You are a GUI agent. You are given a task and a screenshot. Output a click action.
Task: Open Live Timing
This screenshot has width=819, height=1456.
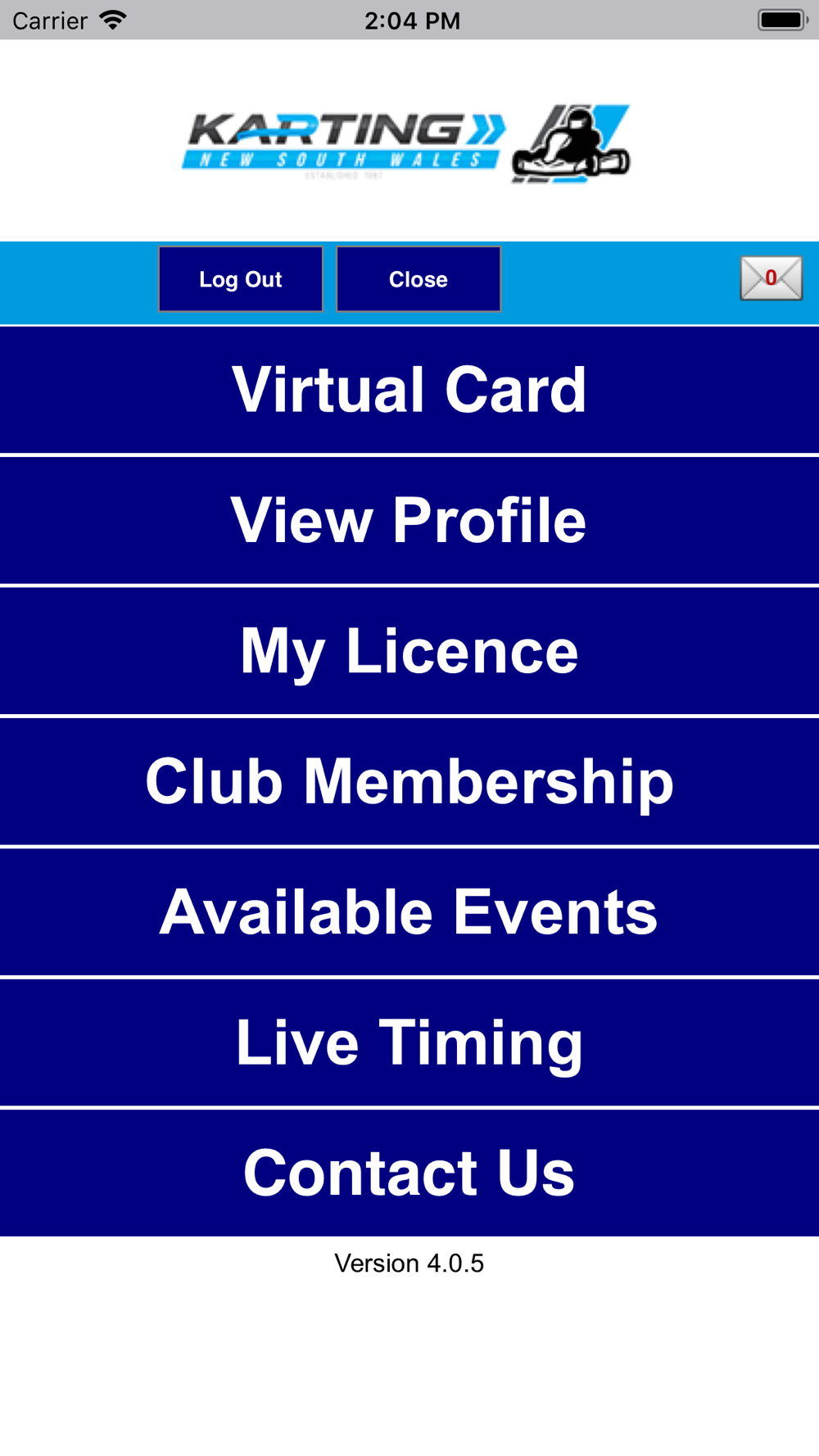click(409, 1043)
